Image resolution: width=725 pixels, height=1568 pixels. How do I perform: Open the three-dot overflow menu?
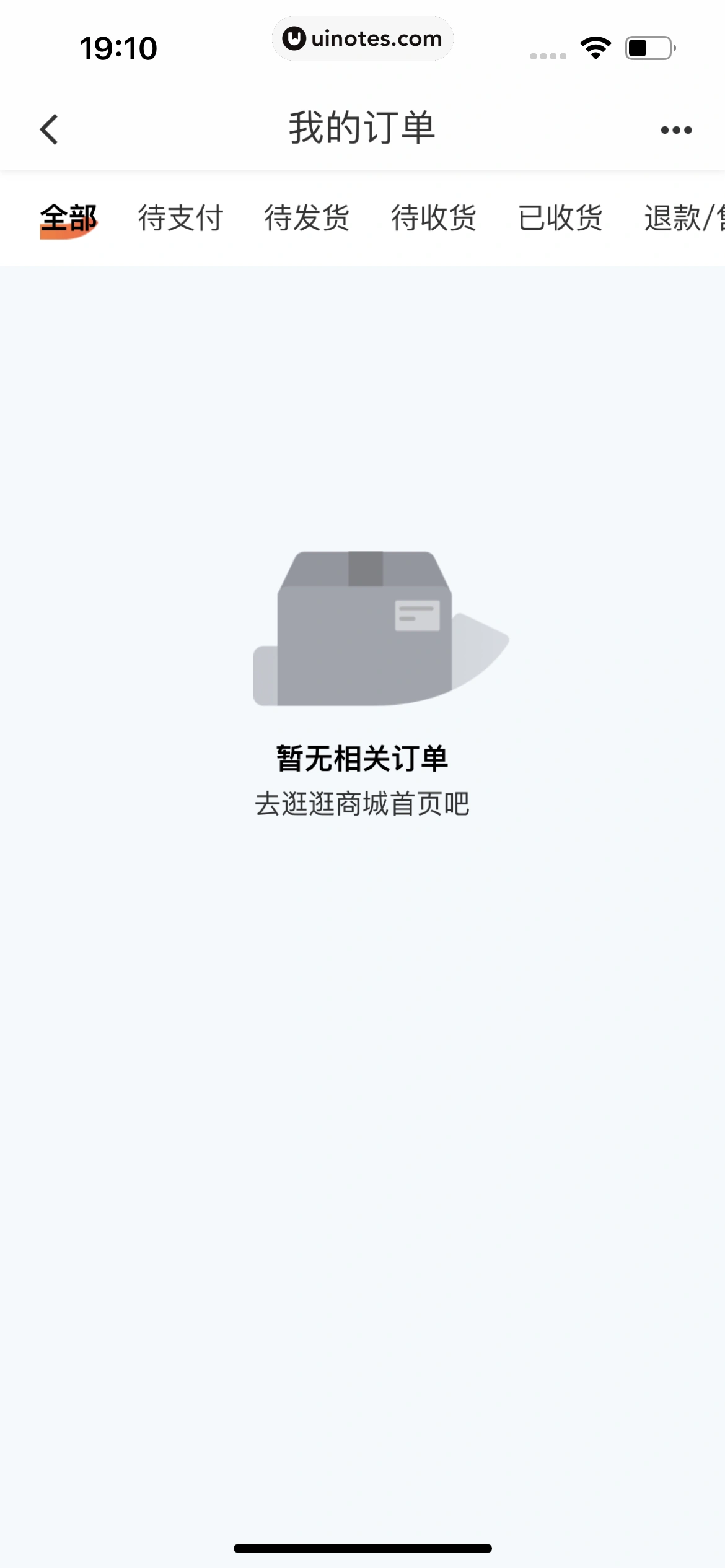675,130
